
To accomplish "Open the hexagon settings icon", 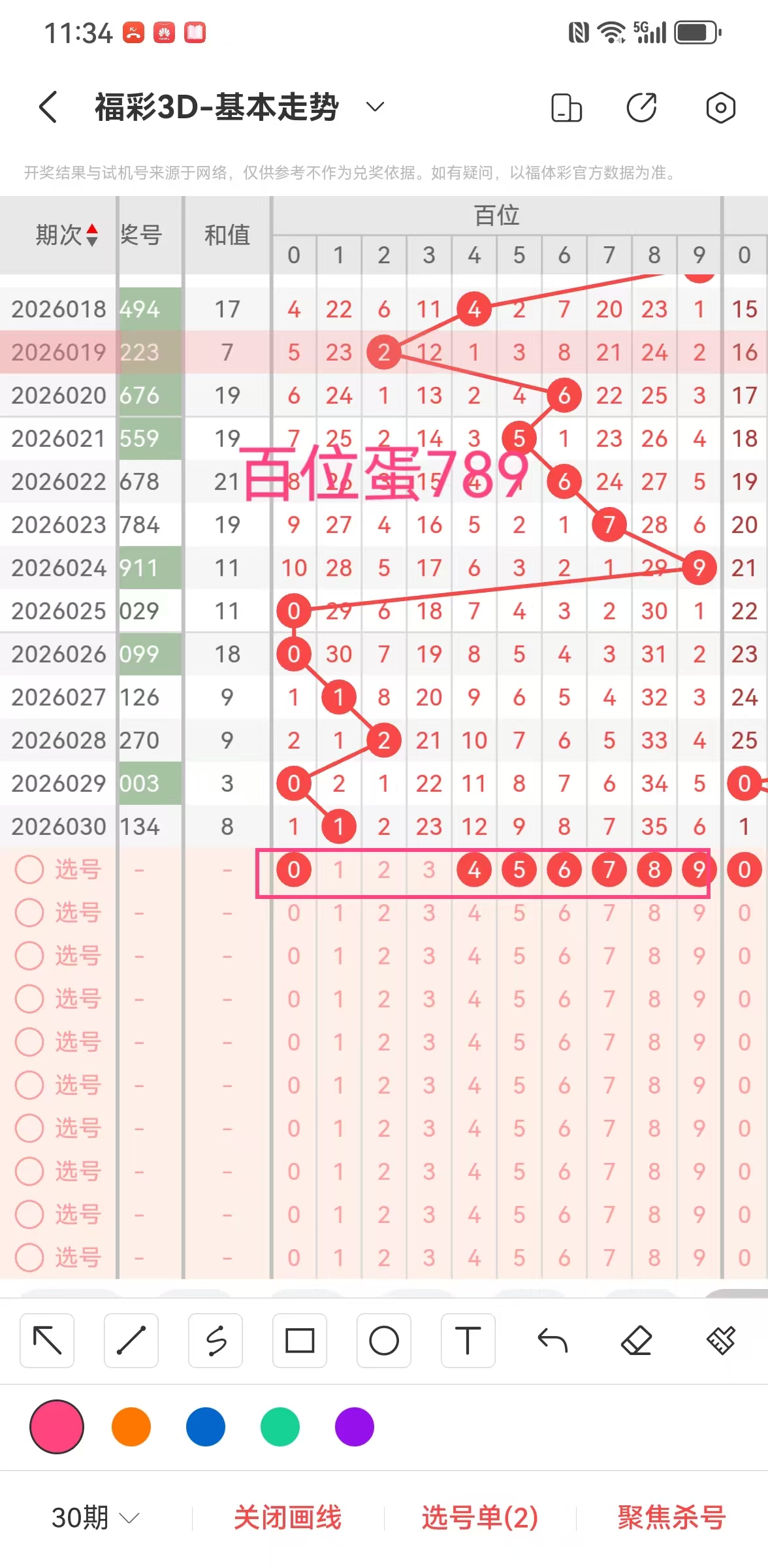I will point(721,108).
